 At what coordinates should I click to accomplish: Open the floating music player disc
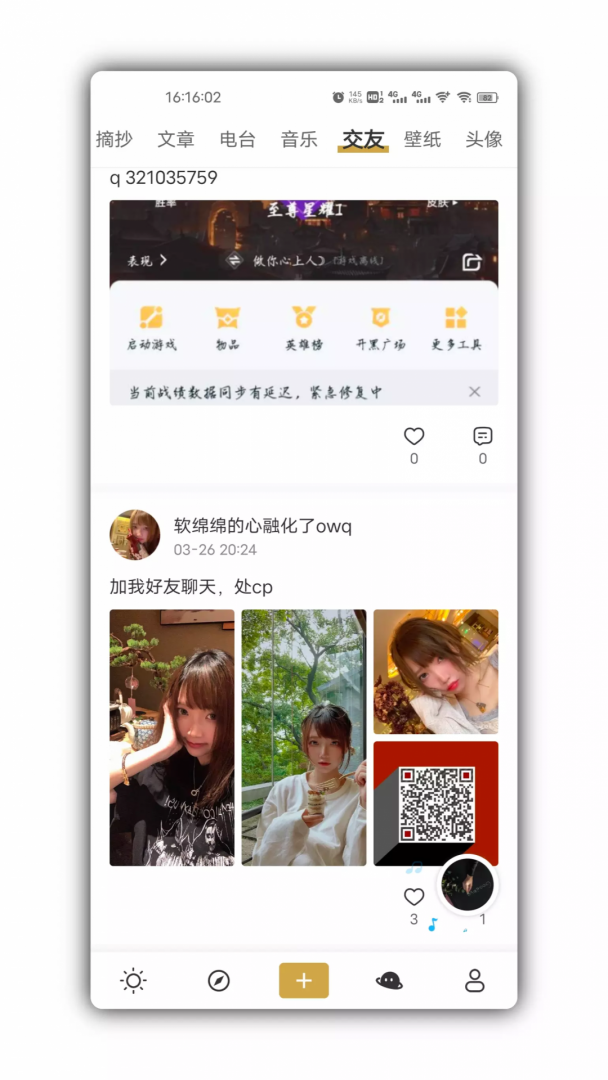(468, 884)
